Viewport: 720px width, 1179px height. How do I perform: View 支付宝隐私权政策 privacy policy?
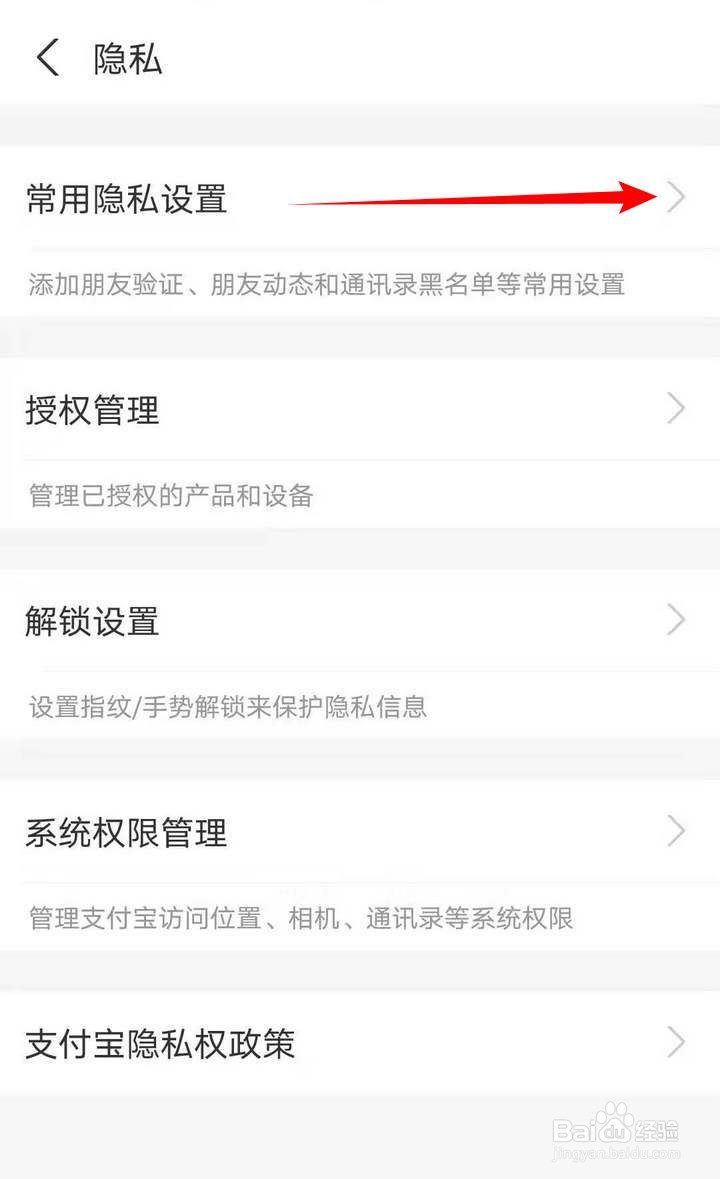click(x=159, y=1044)
